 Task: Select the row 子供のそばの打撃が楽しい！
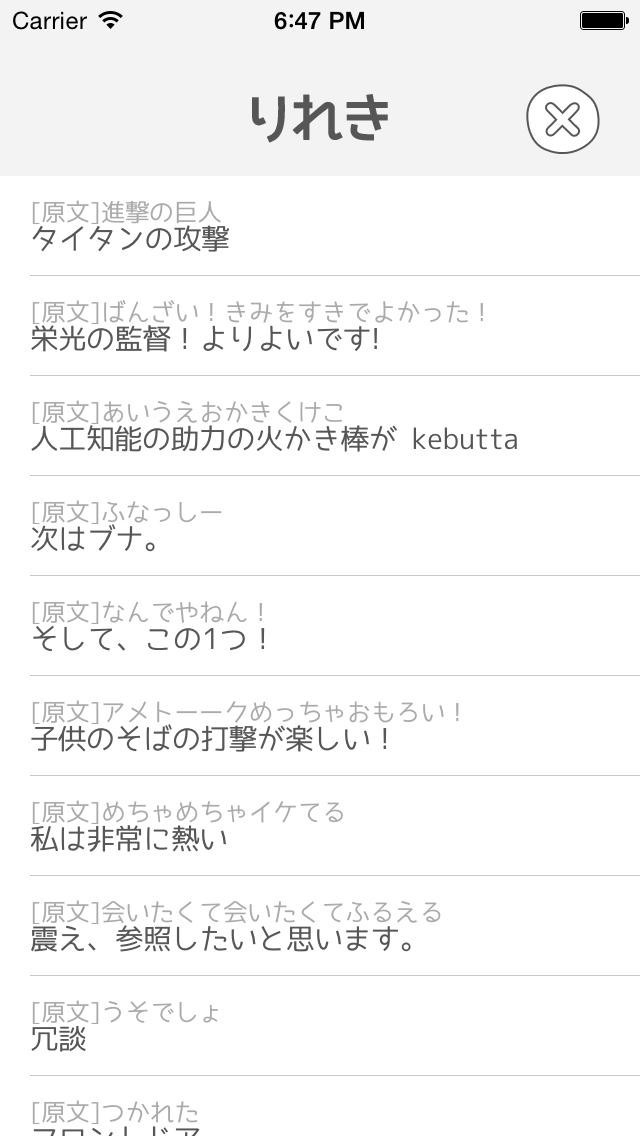point(320,726)
